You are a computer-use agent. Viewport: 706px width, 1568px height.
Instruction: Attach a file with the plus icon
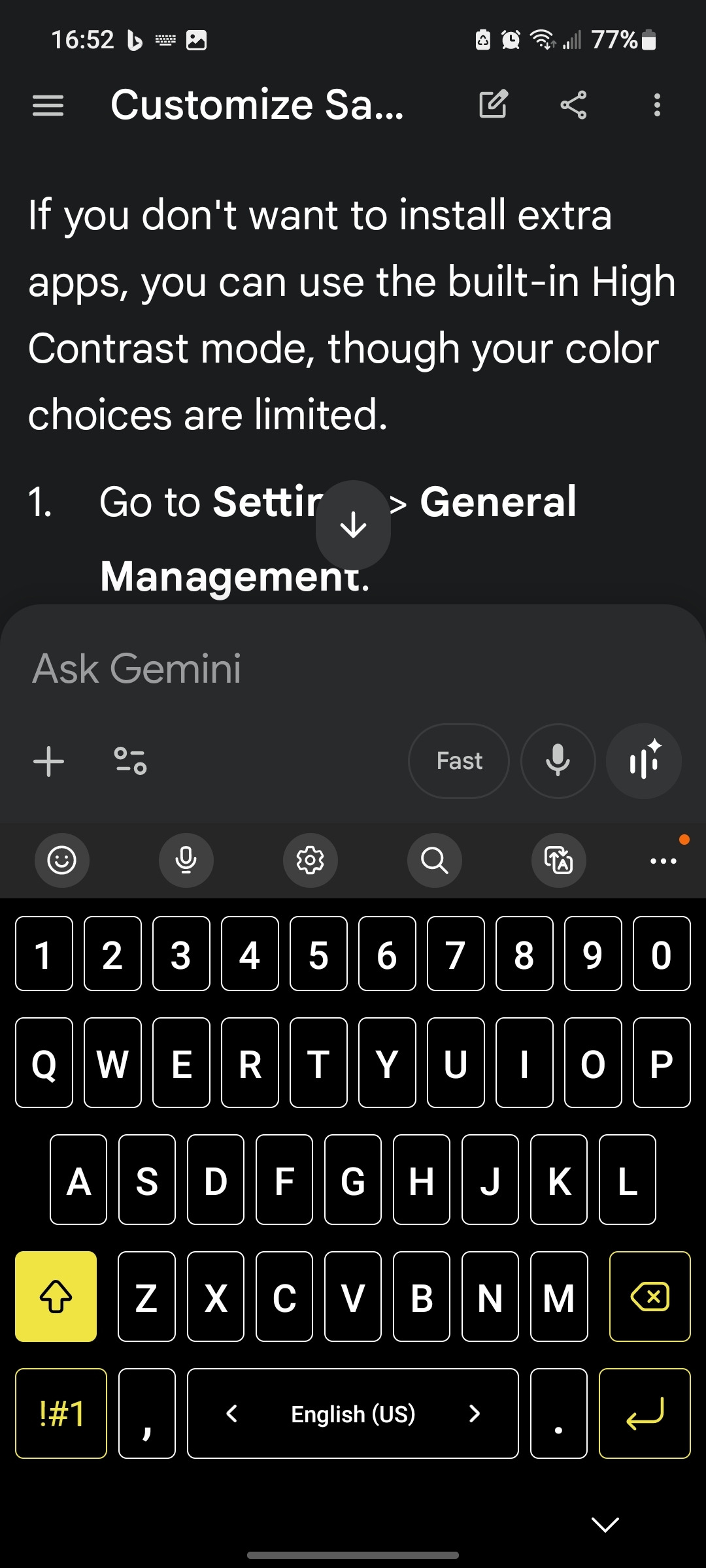pyautogui.click(x=48, y=760)
